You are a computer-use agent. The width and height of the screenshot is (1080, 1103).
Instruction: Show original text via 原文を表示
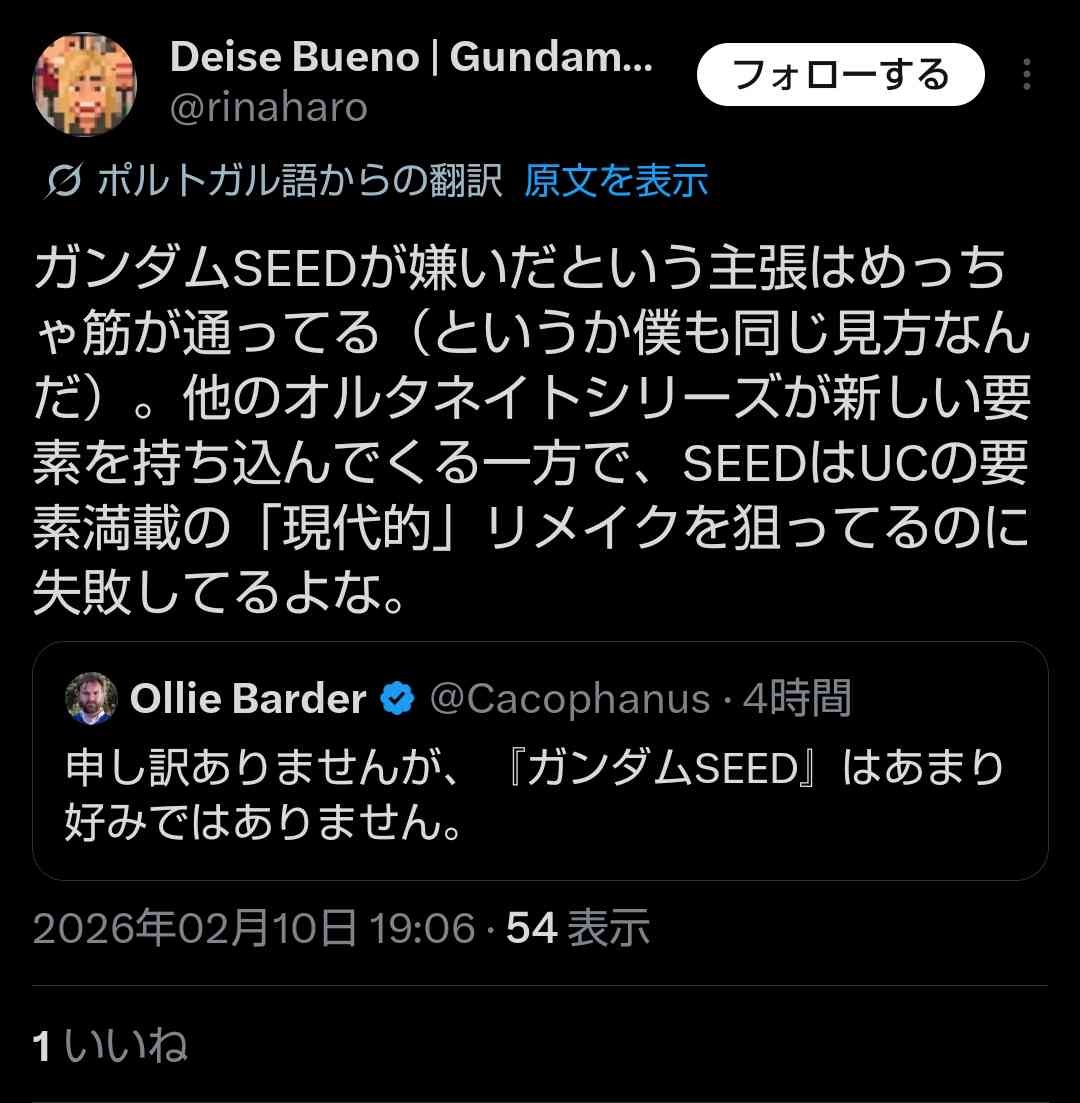616,181
